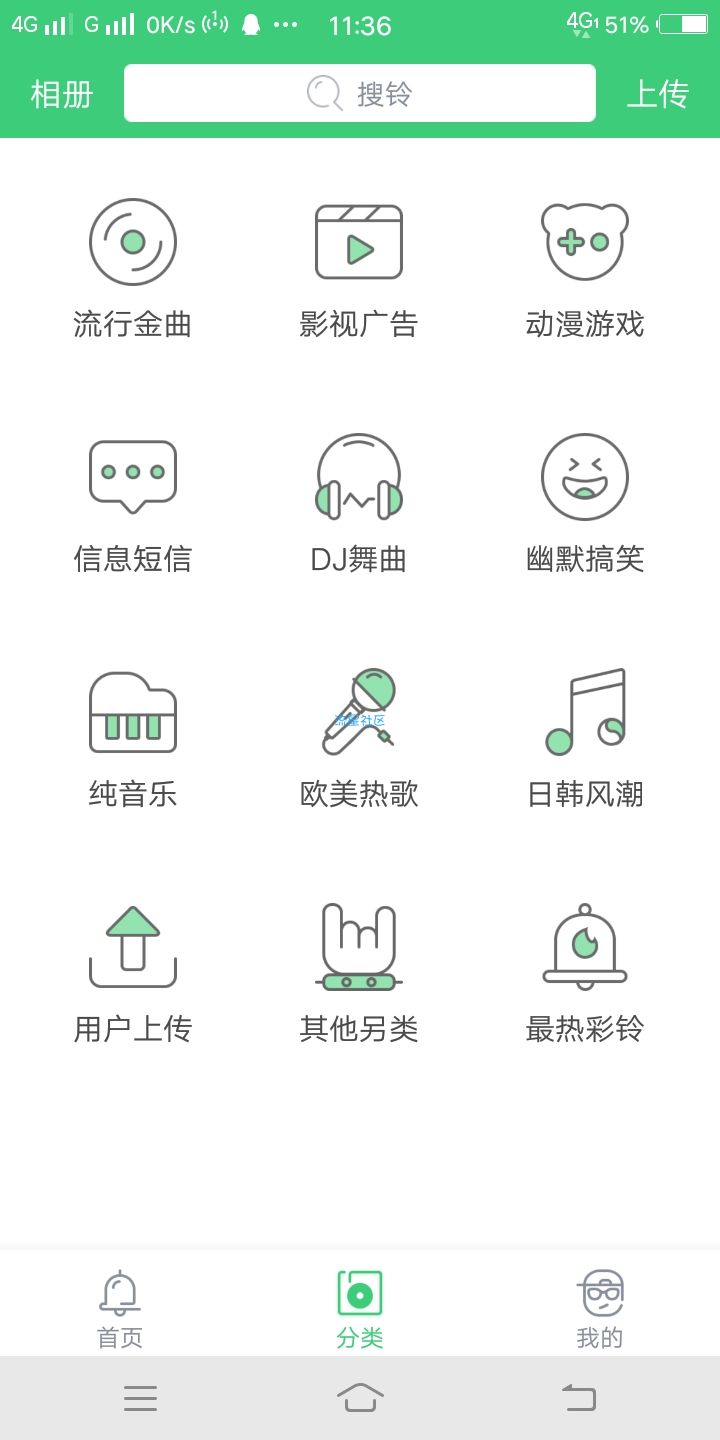Open the 相册 album button

[x=62, y=94]
